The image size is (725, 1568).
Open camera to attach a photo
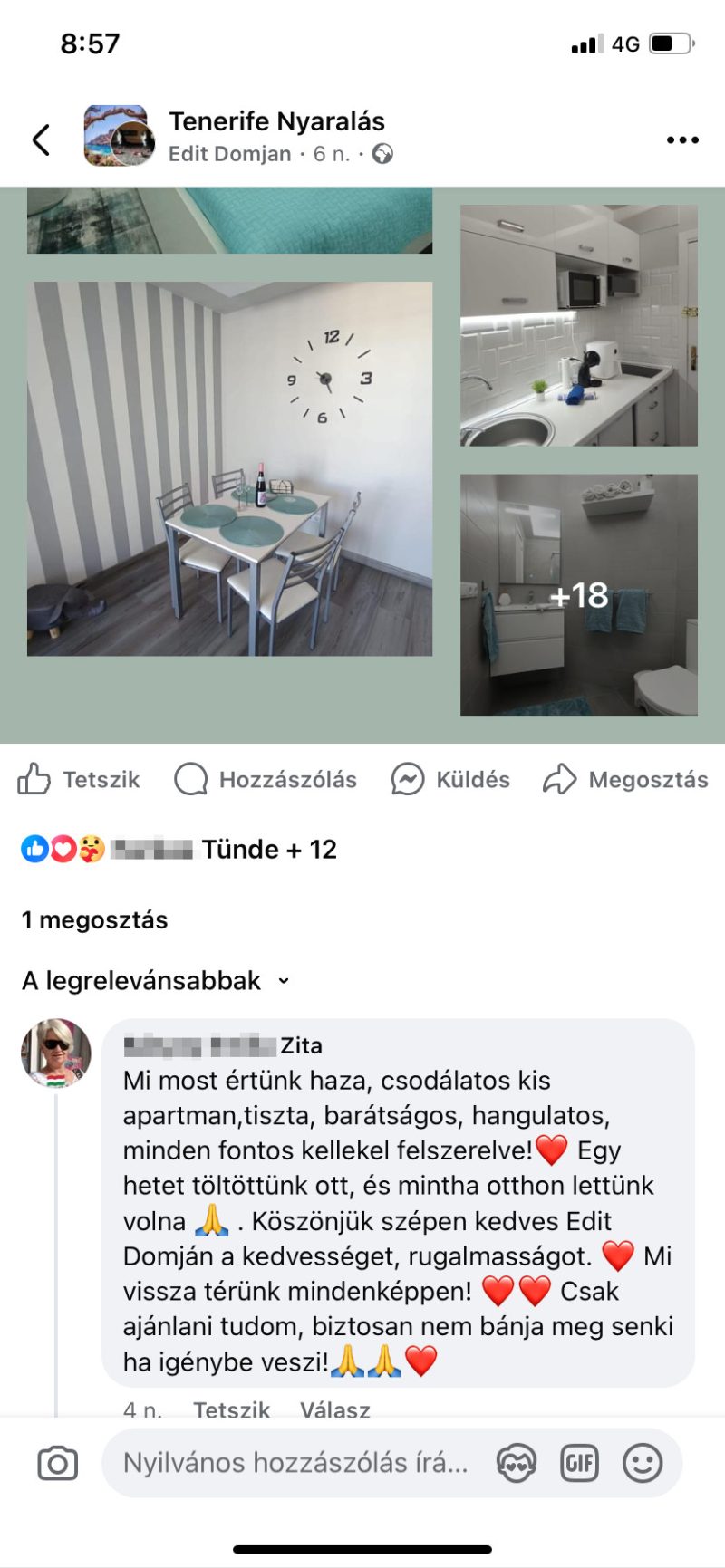point(57,1463)
